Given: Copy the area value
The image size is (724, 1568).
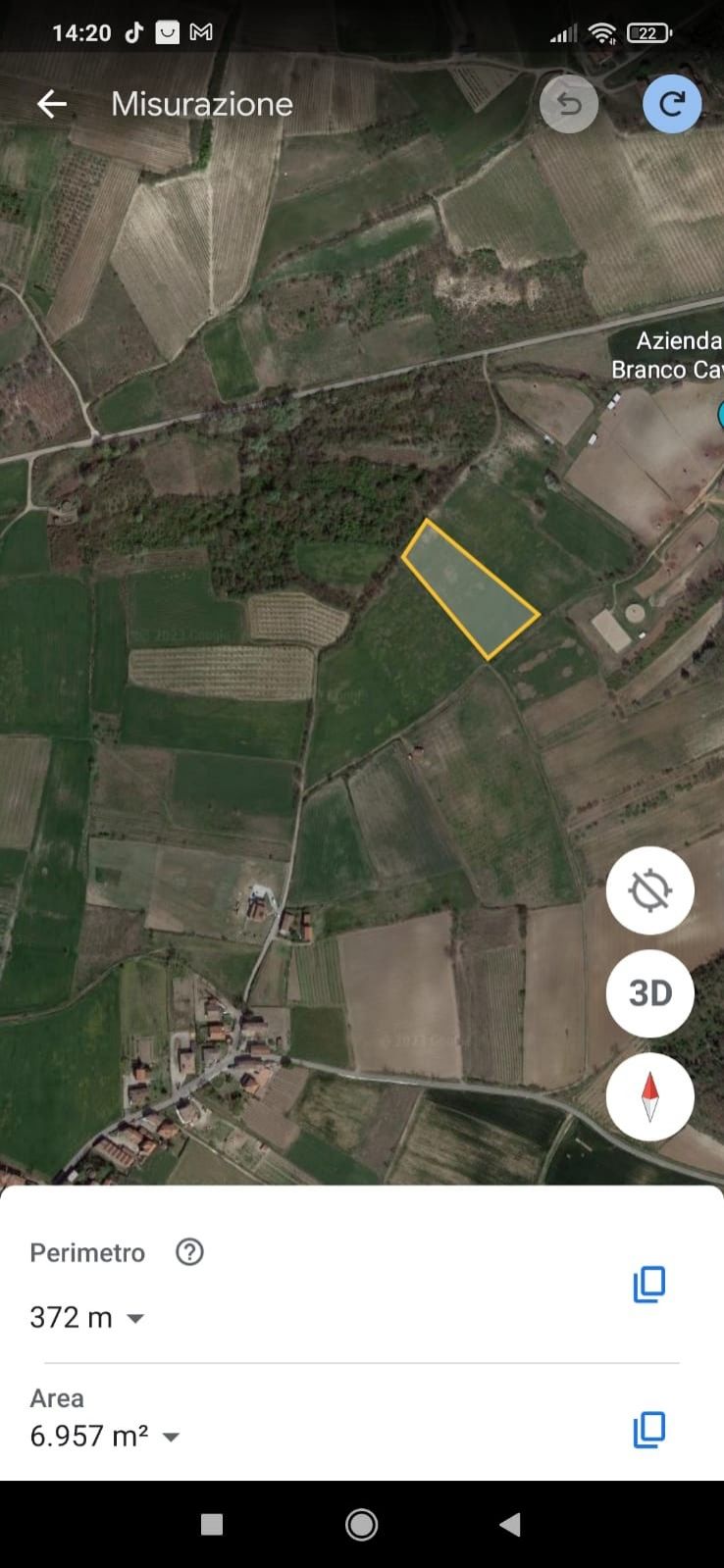Looking at the screenshot, I should pos(648,1429).
